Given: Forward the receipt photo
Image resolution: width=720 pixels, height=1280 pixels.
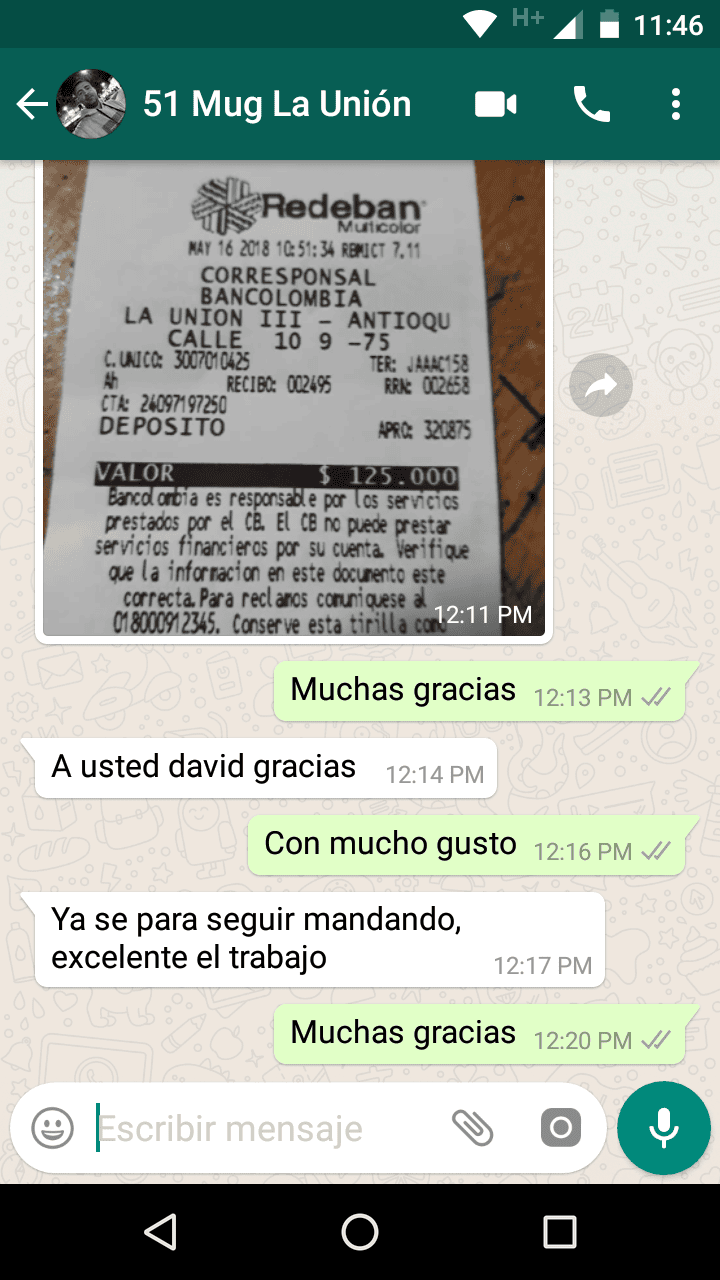Looking at the screenshot, I should (601, 386).
